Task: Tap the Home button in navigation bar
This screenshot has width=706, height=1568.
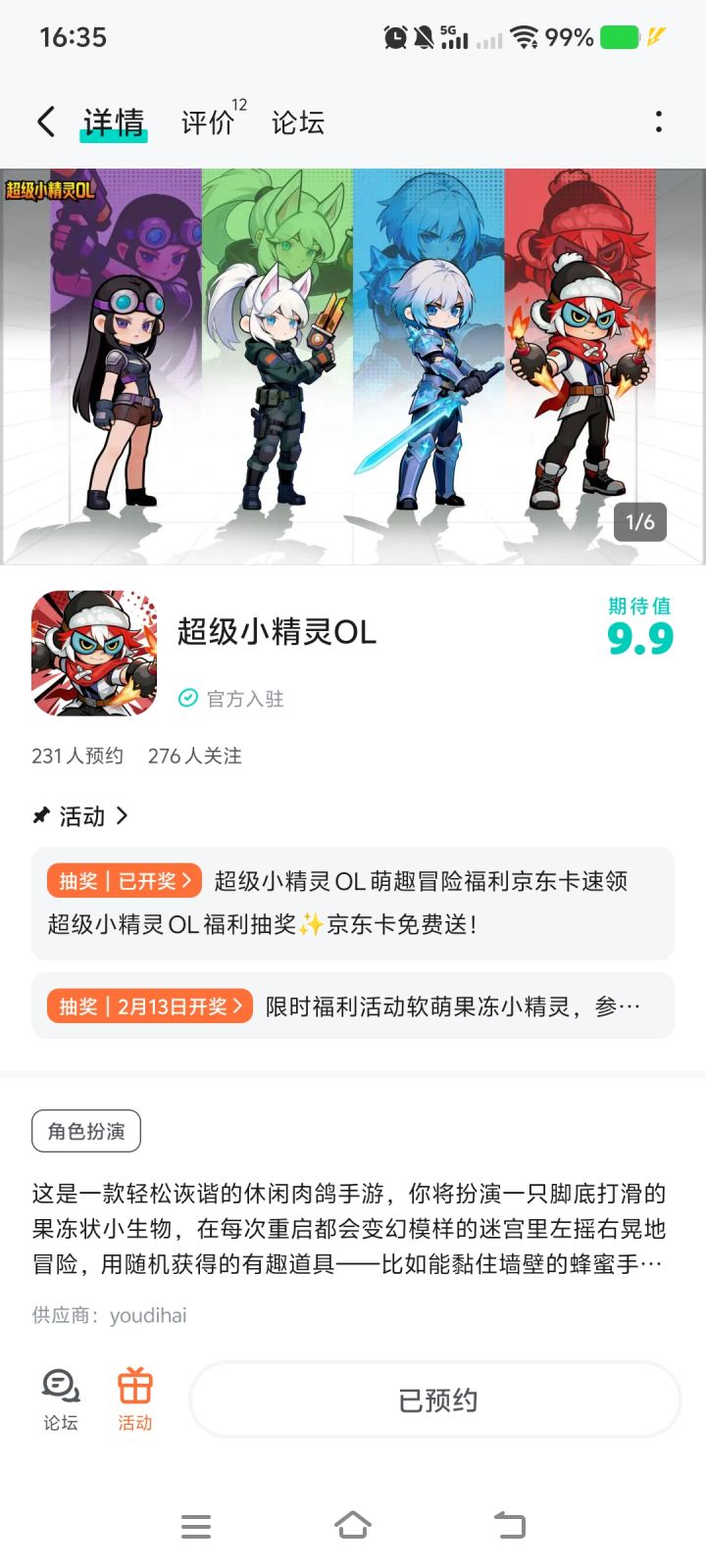Action: 353,1525
